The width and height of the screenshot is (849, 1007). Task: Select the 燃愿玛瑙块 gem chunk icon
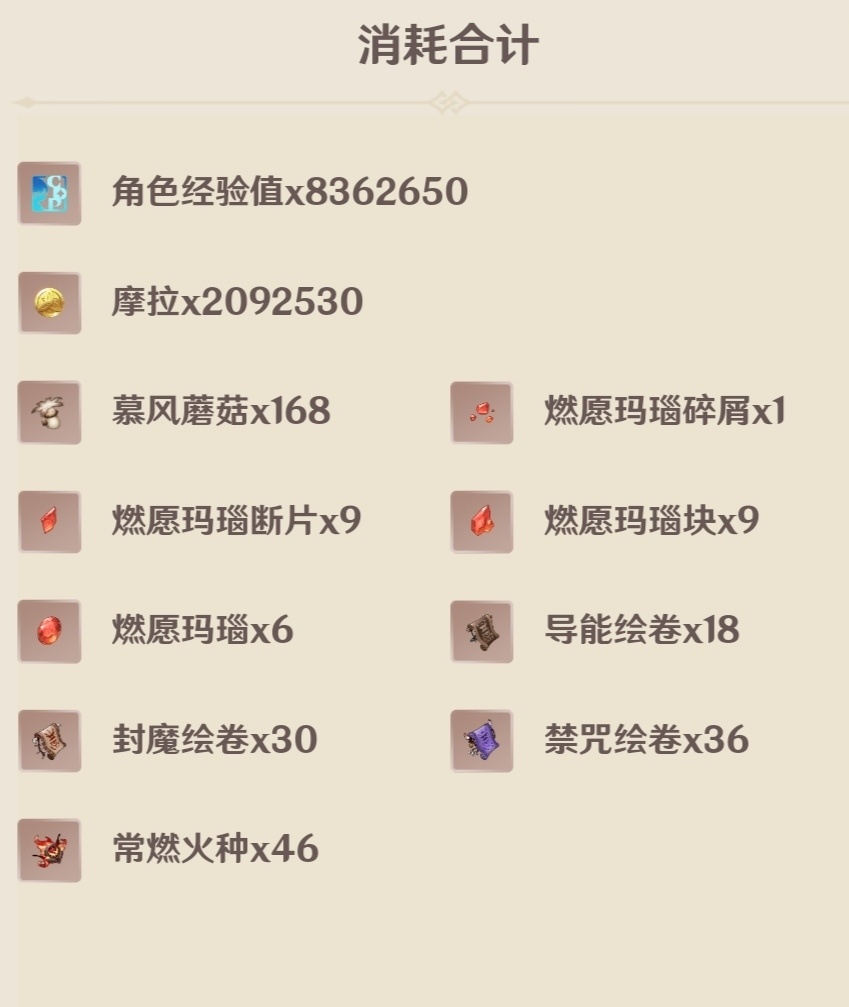coord(482,522)
